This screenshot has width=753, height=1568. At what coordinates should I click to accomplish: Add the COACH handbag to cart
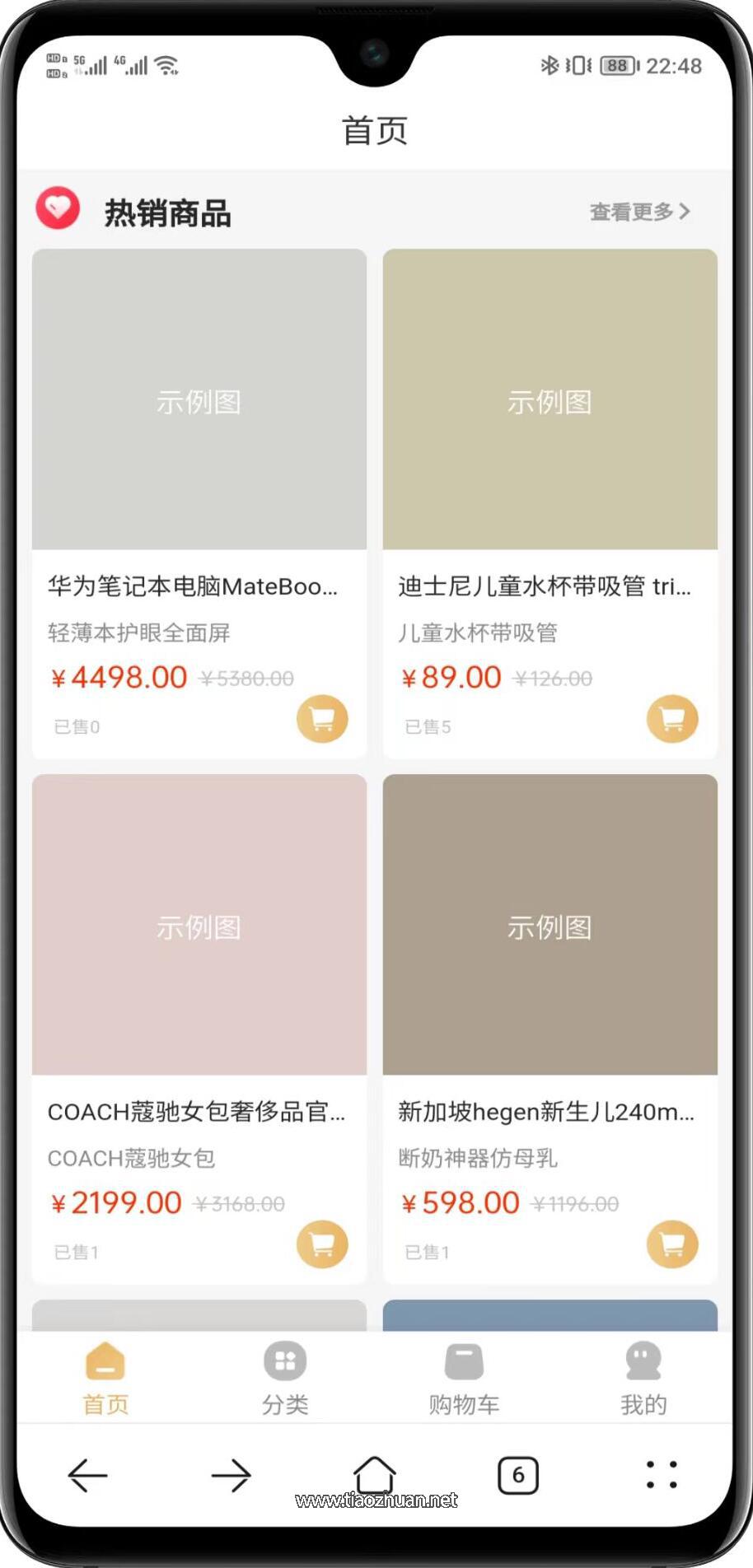point(322,1244)
